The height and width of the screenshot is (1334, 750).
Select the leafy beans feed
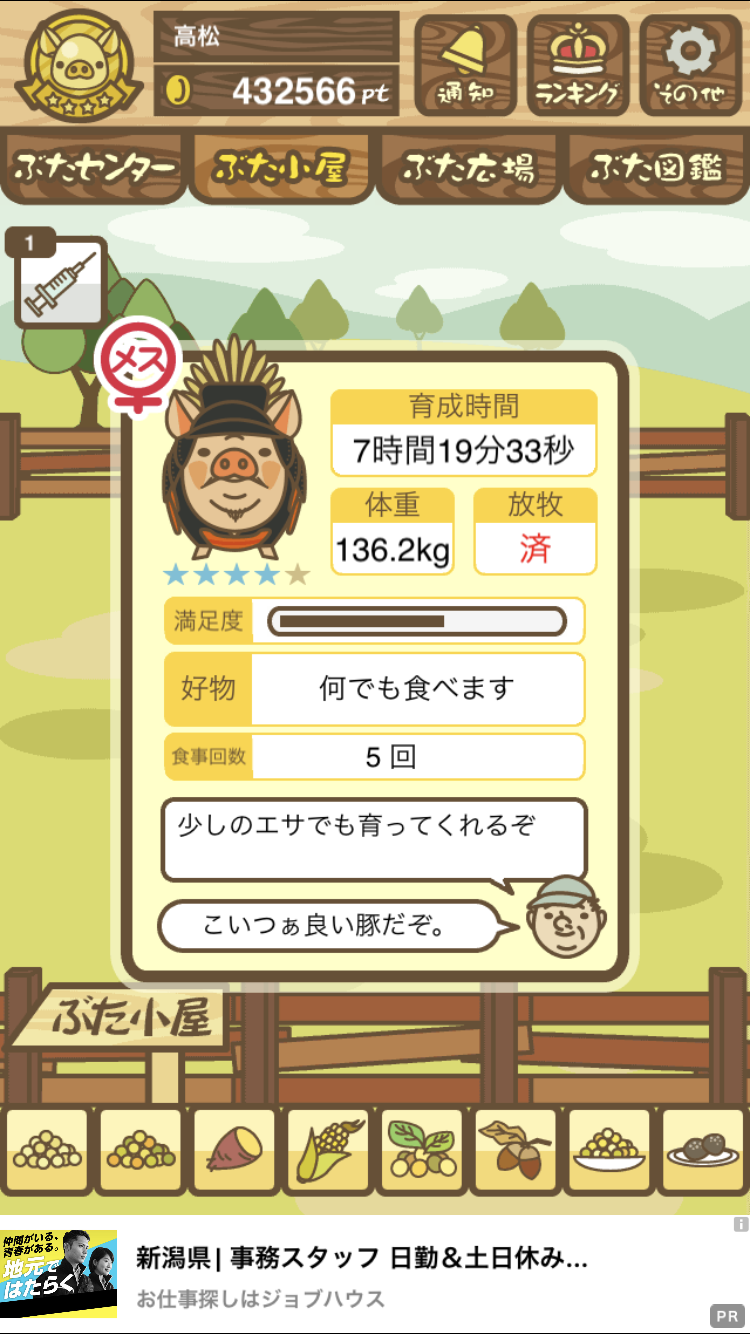tap(422, 1152)
